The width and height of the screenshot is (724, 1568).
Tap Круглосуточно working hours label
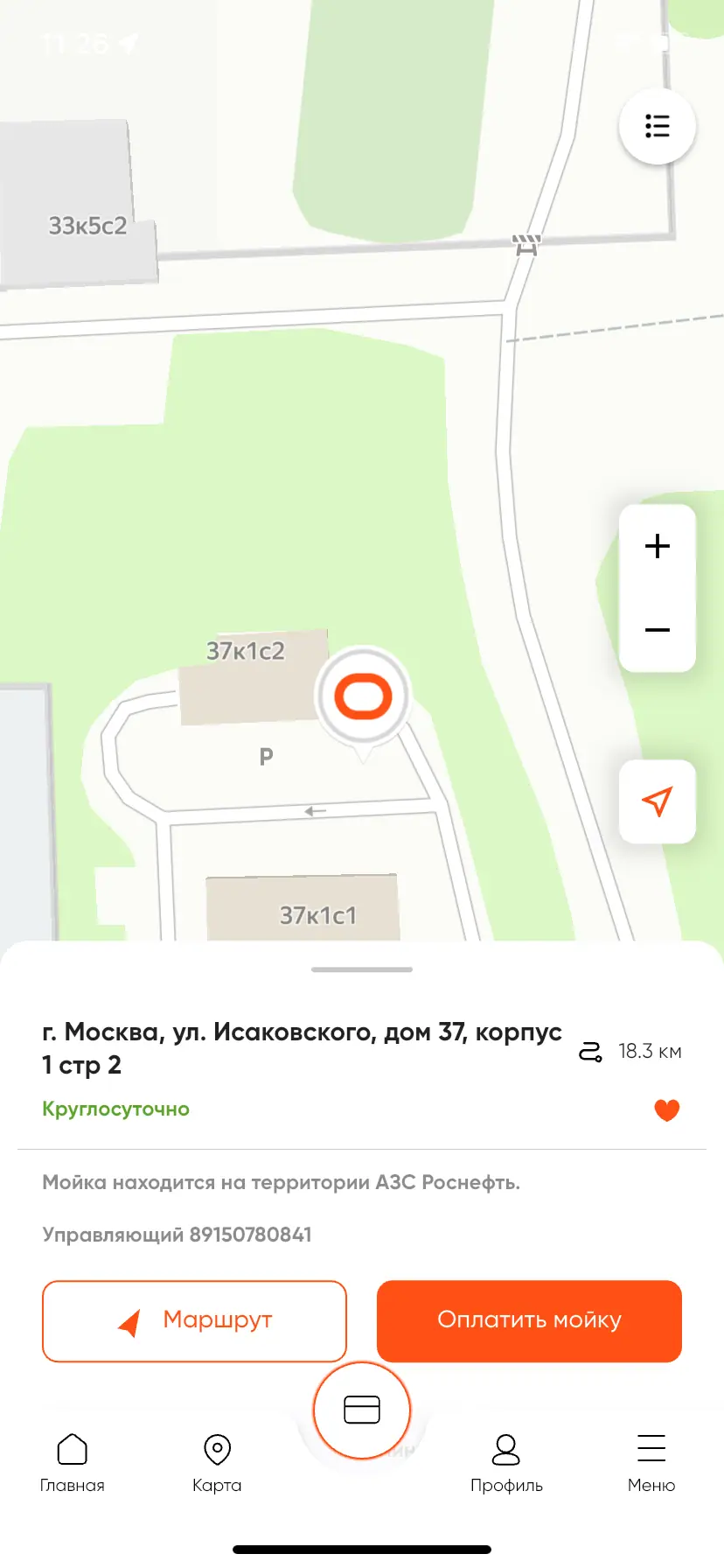(115, 1109)
